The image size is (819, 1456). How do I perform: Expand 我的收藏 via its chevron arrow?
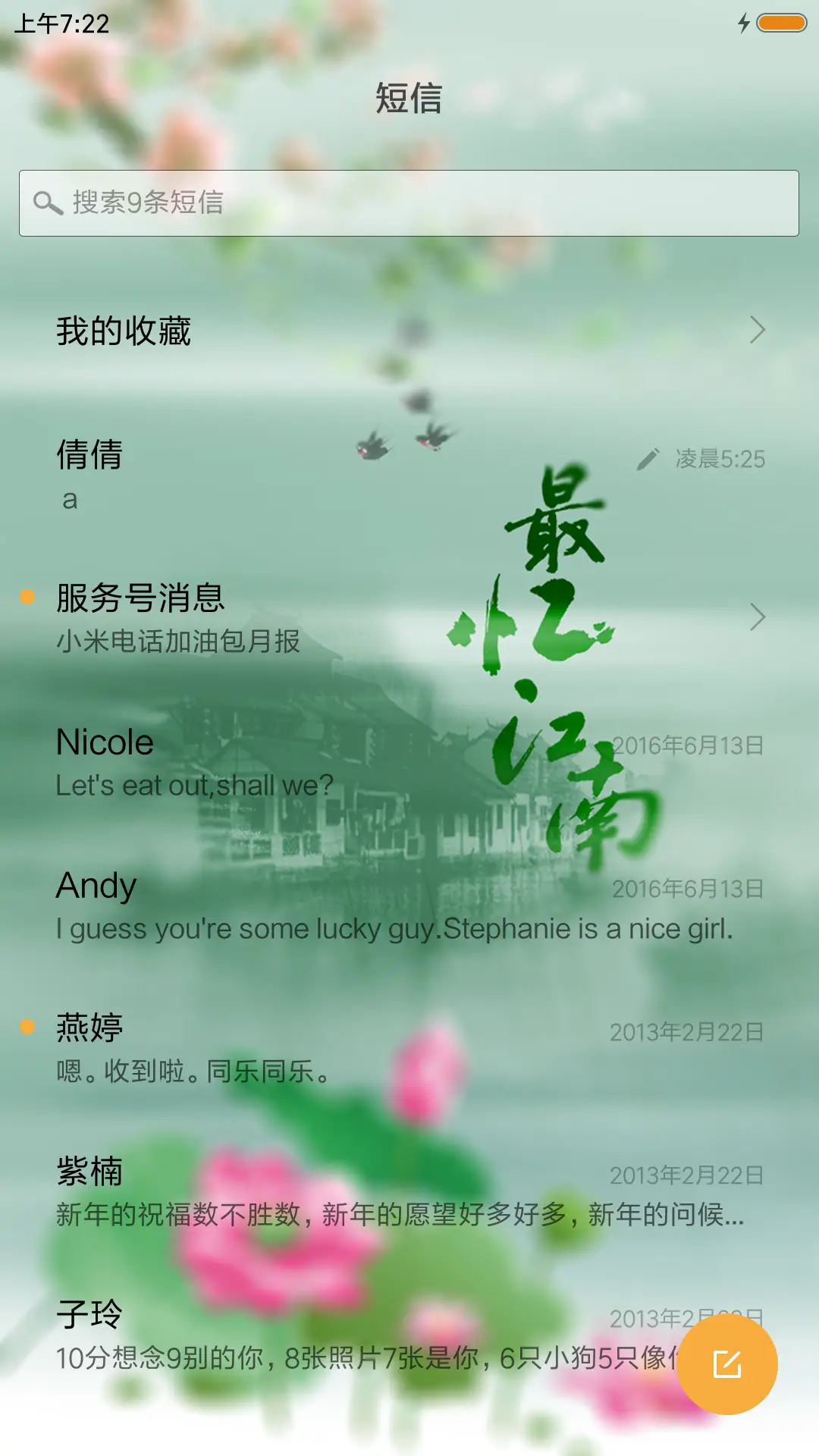(x=756, y=329)
